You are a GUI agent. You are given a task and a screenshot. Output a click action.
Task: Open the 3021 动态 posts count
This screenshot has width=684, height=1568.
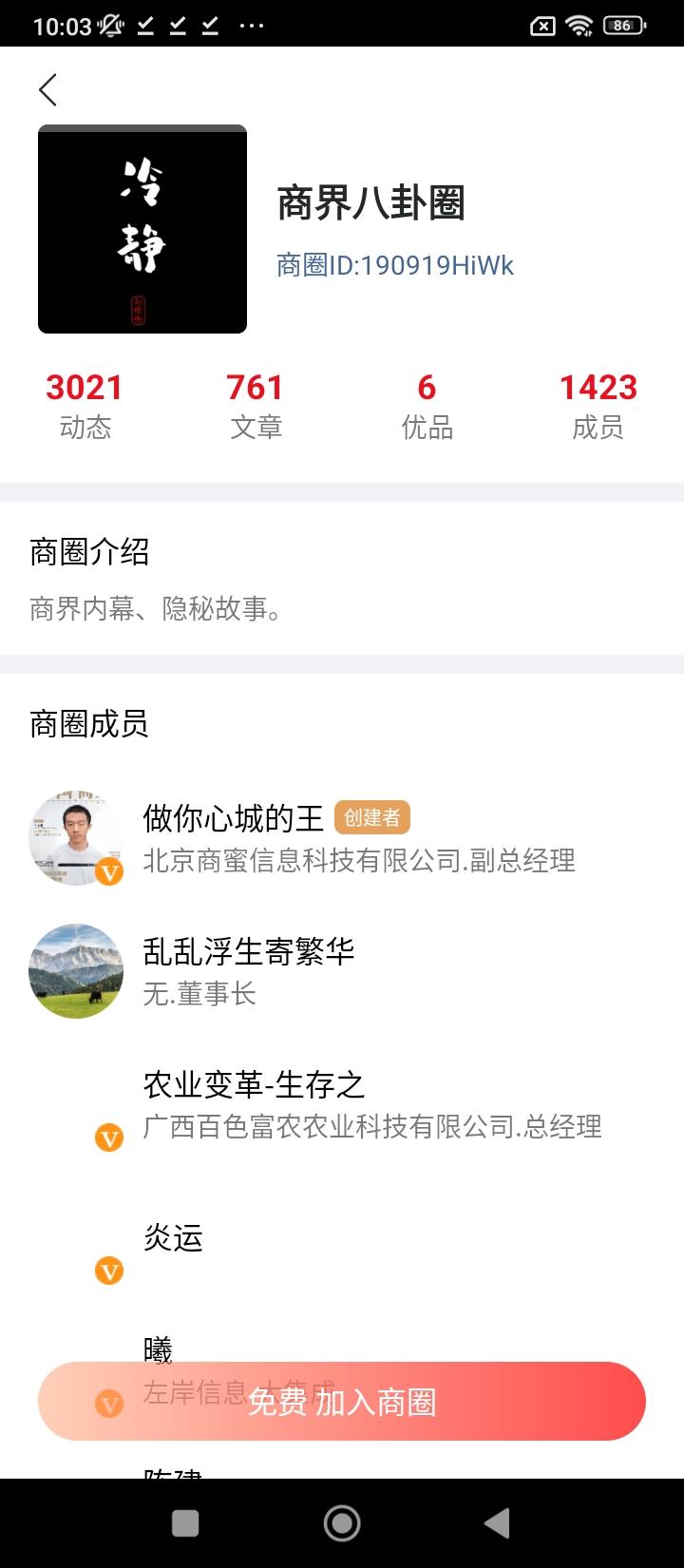pos(85,405)
